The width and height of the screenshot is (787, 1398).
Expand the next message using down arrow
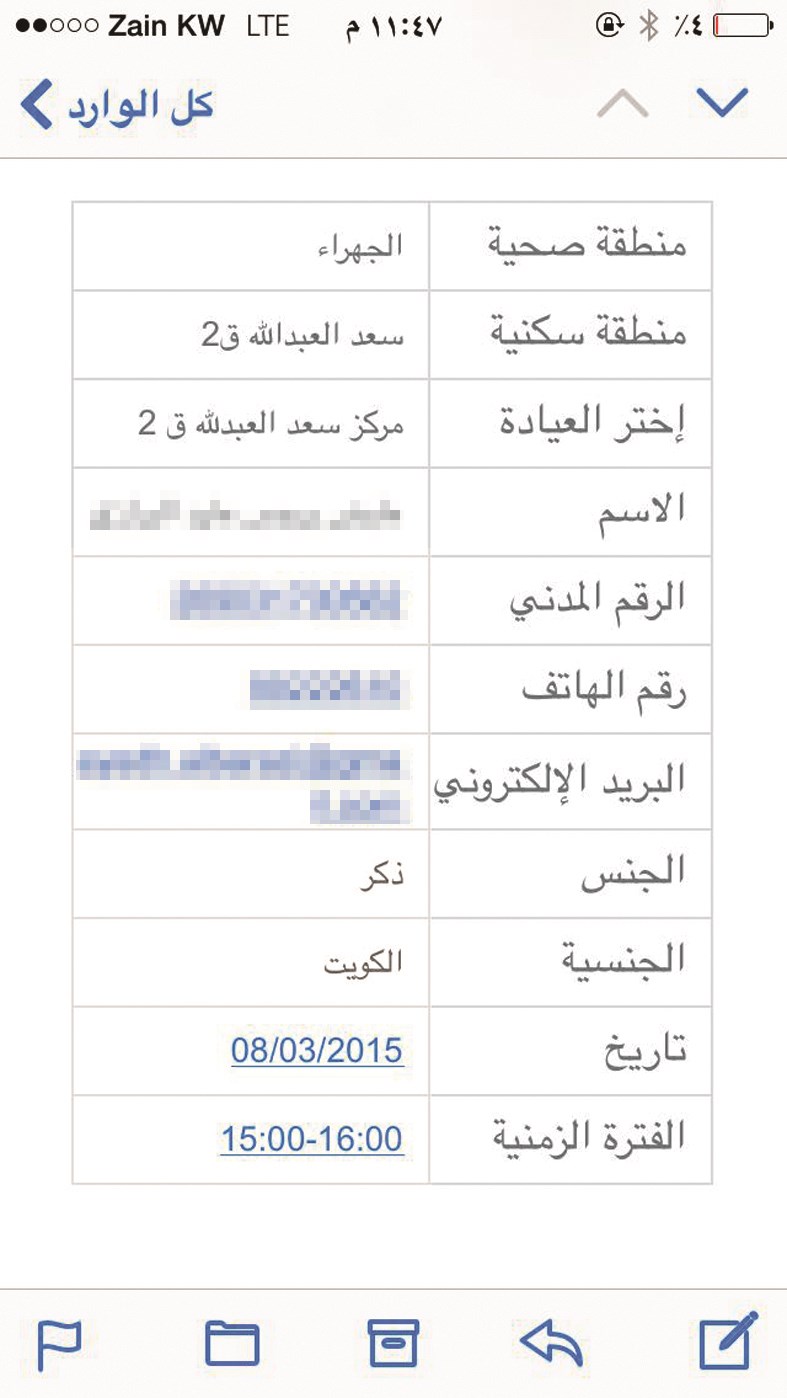(x=719, y=103)
